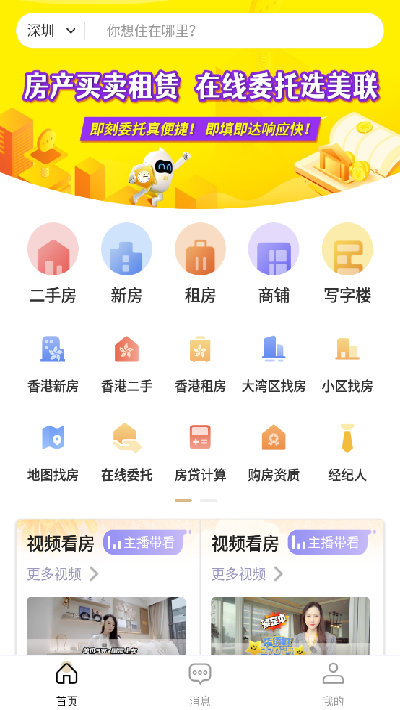
Task: Open 更多视频 in the first 视频看房 card
Action: 63,574
